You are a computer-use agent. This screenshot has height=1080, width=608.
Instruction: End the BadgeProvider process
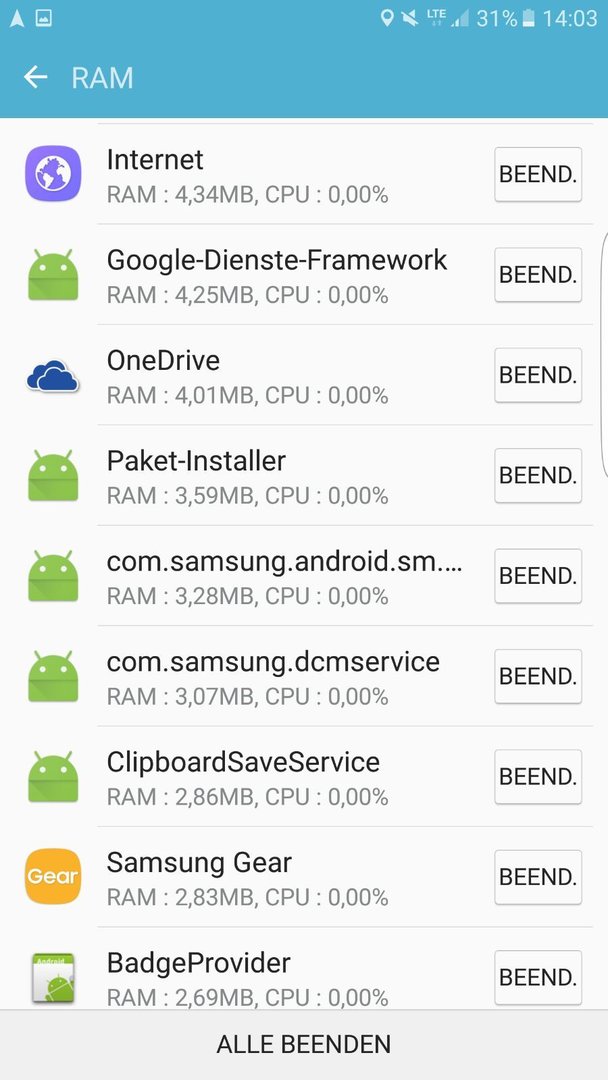pyautogui.click(x=538, y=977)
